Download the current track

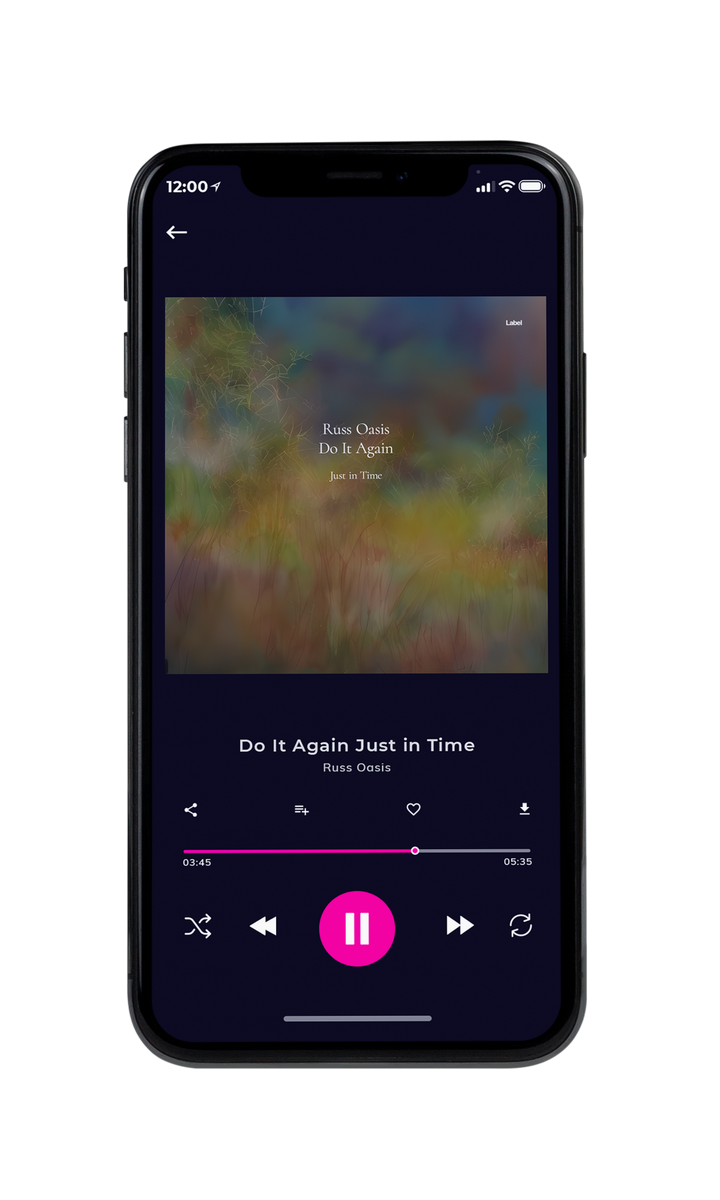click(524, 809)
